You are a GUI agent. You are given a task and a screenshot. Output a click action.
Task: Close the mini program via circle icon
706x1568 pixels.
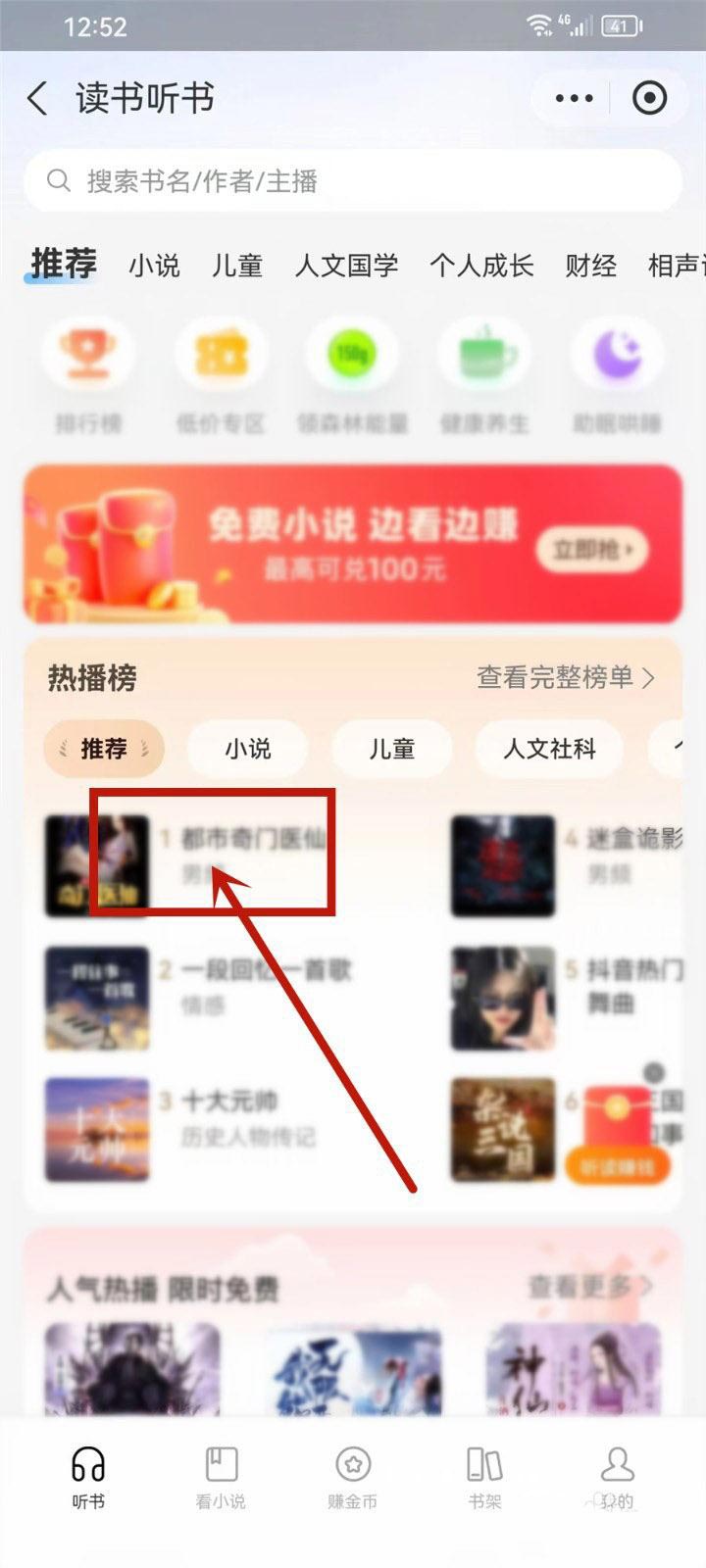[649, 98]
